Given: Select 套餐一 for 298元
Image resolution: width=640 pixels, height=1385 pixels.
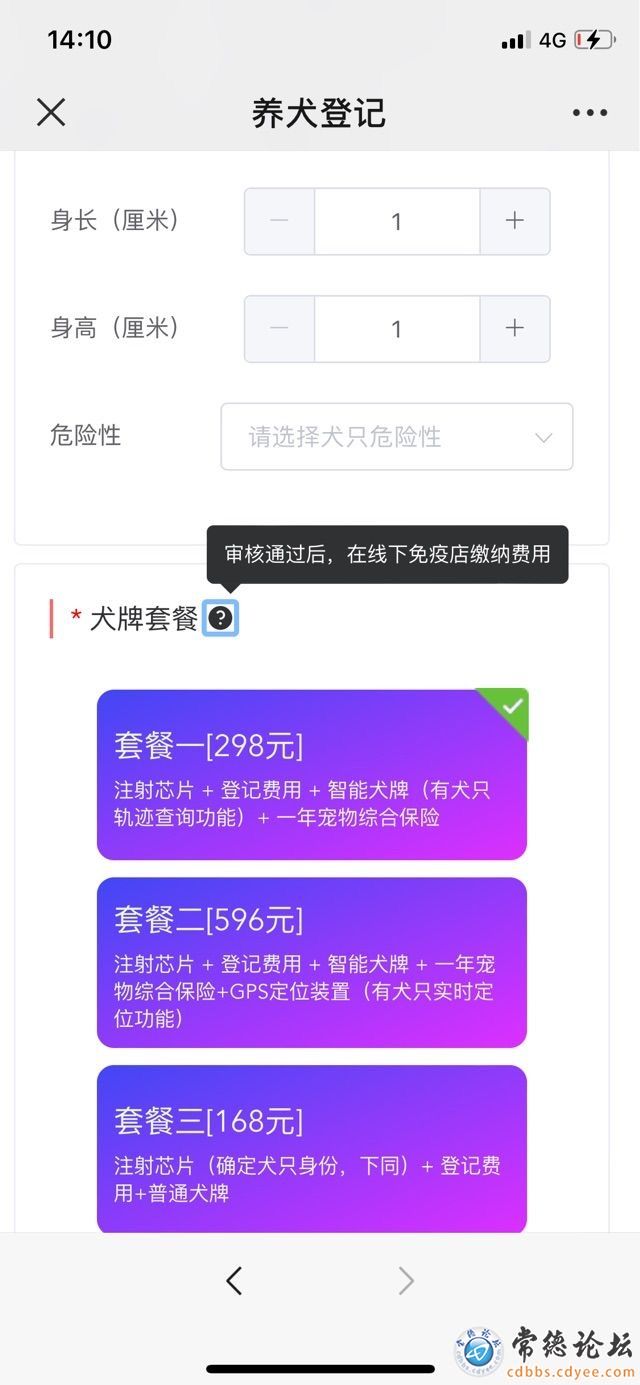Looking at the screenshot, I should point(311,774).
